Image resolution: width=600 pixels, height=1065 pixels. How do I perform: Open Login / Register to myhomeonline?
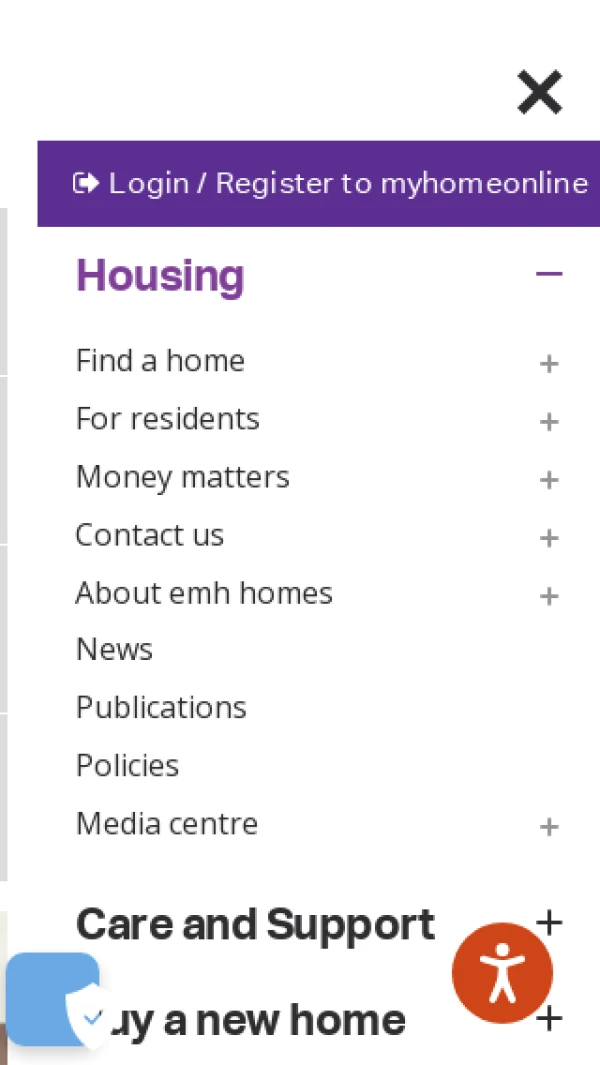[330, 183]
